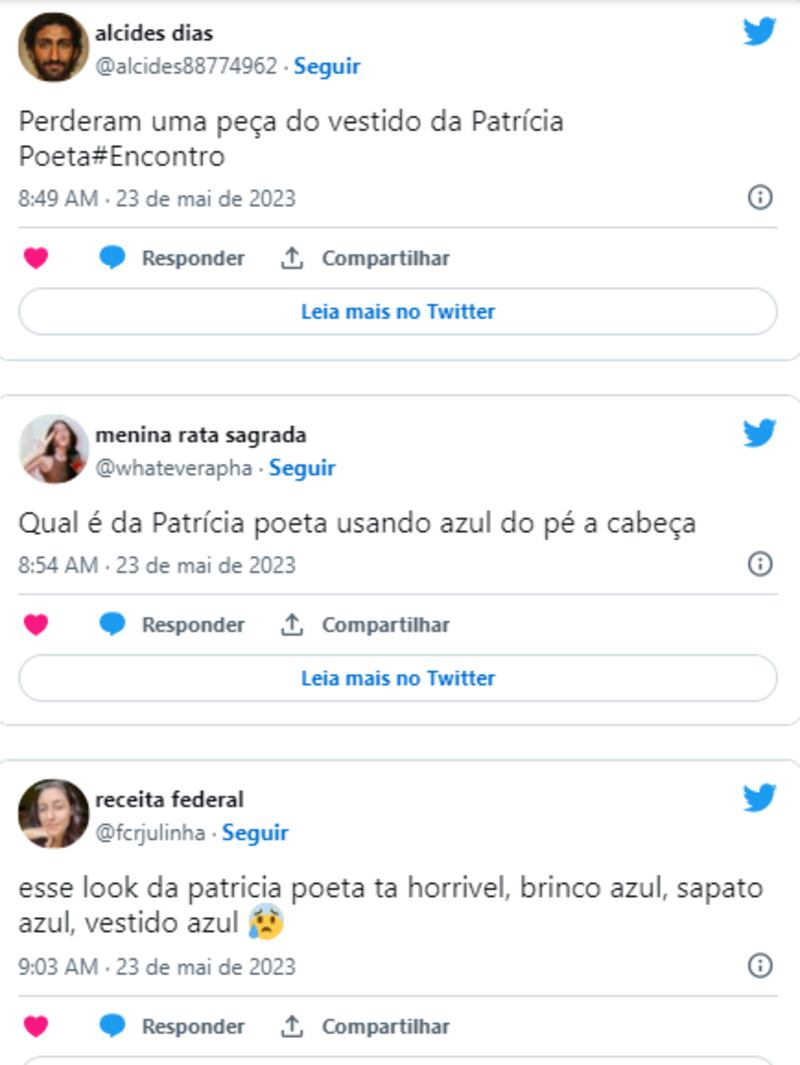Click Leia mais no Twitter under the second tweet
Screen dimensions: 800x1065
tap(397, 677)
